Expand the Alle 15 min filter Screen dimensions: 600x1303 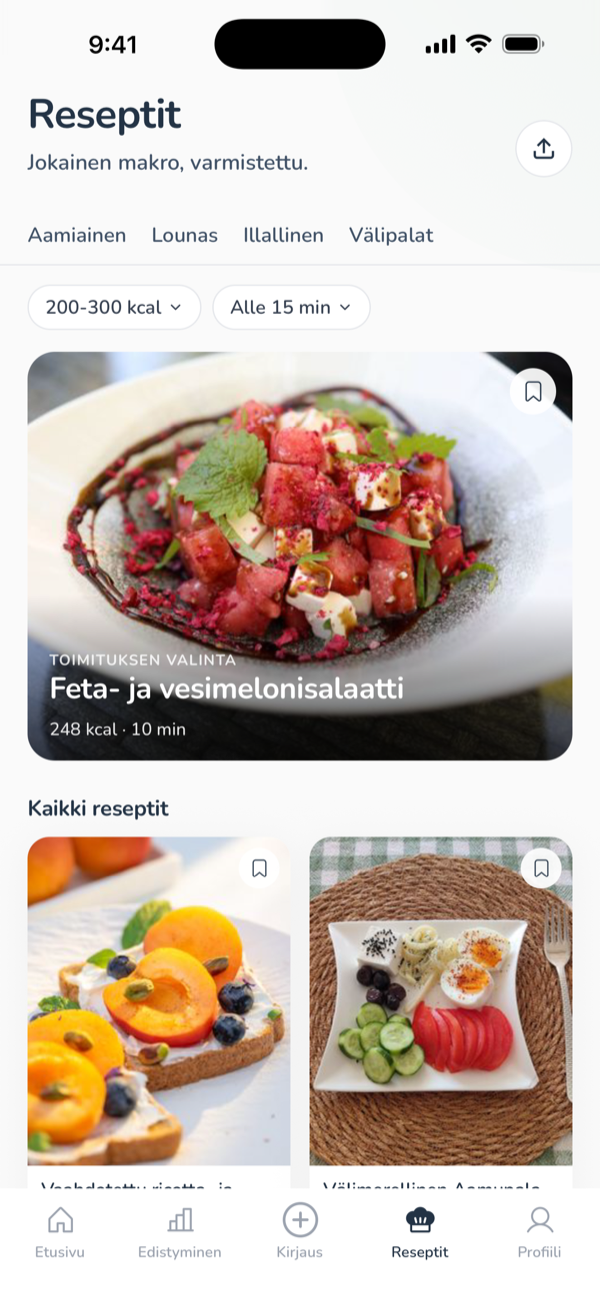point(291,307)
